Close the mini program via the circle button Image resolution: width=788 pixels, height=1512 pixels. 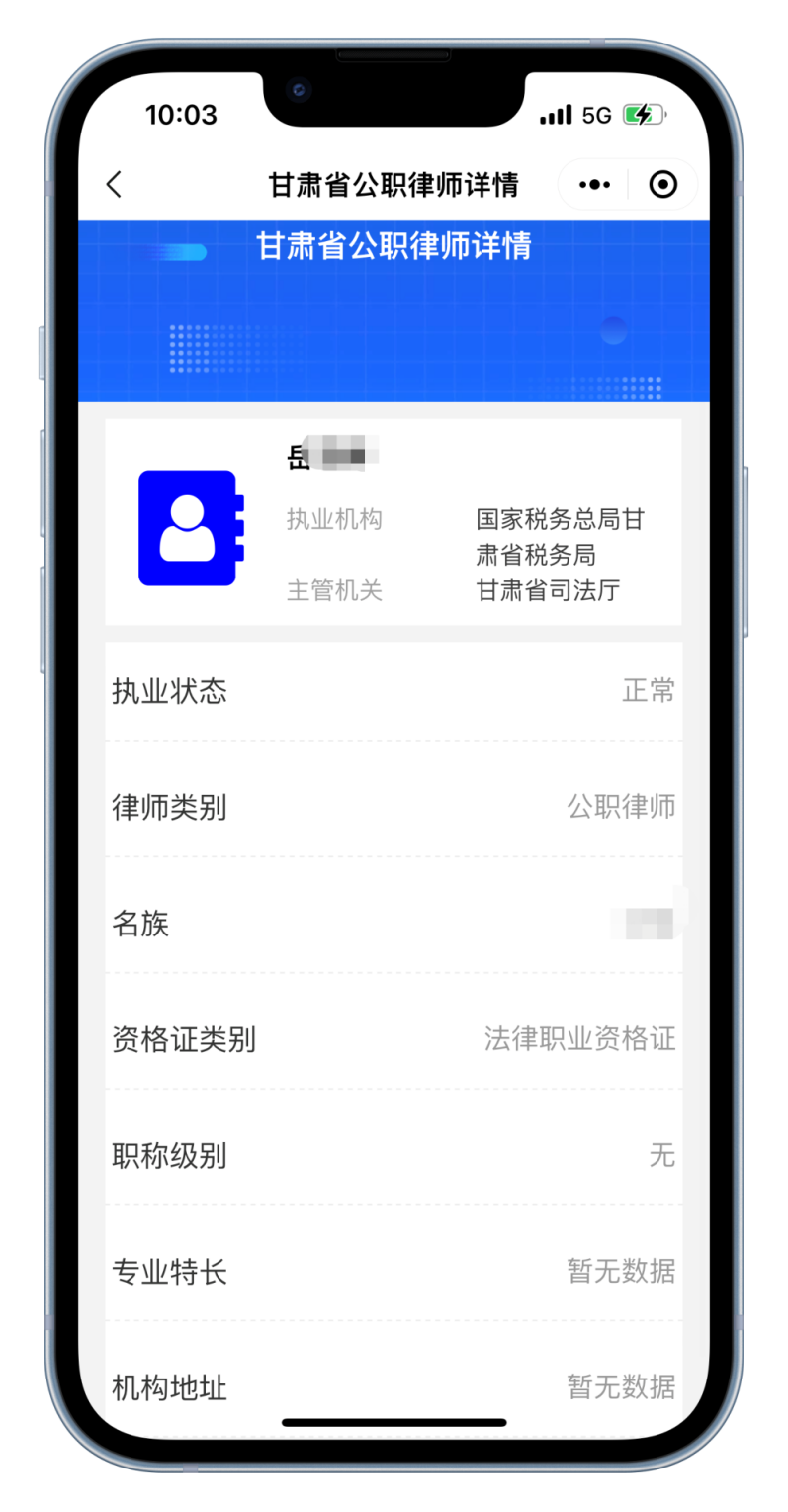pos(662,185)
